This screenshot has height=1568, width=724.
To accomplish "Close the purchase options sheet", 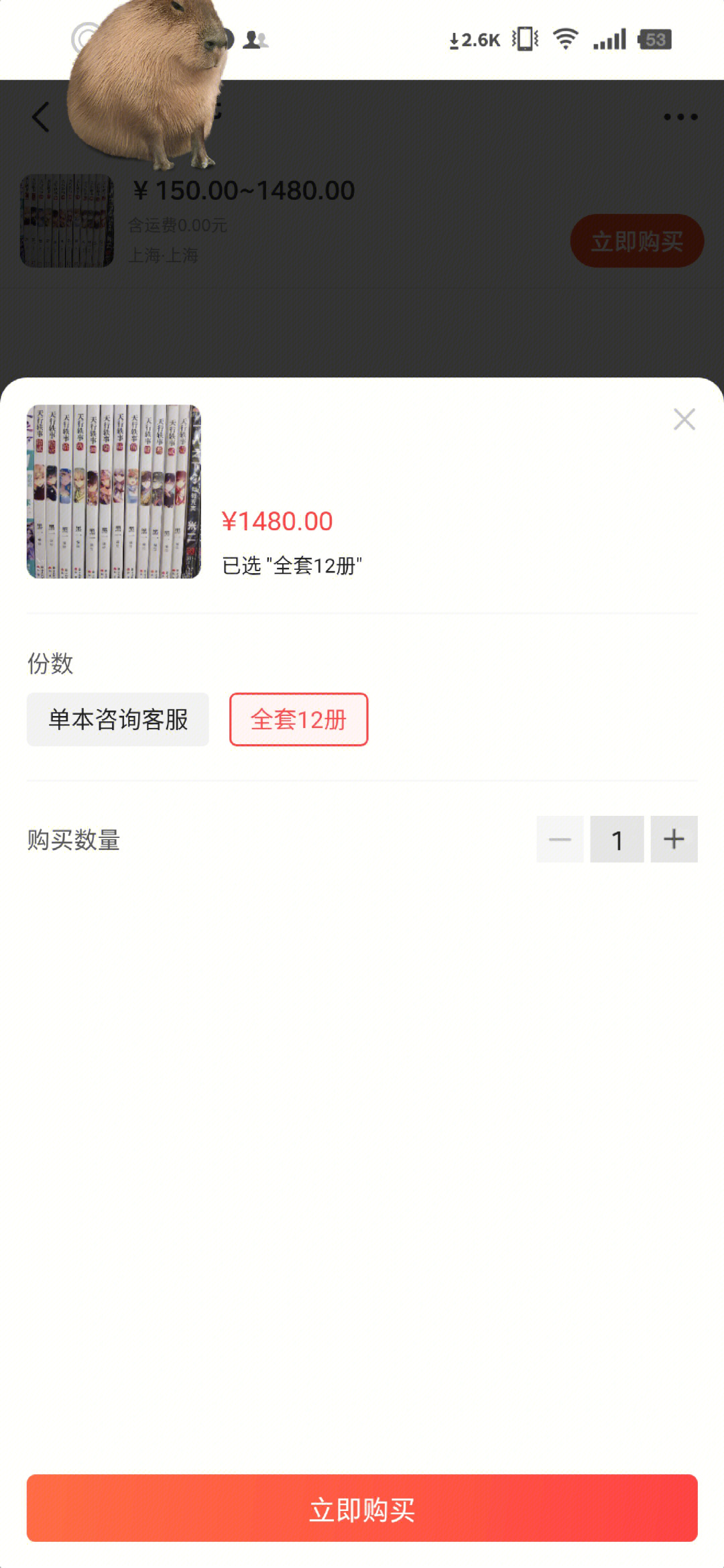I will (684, 420).
